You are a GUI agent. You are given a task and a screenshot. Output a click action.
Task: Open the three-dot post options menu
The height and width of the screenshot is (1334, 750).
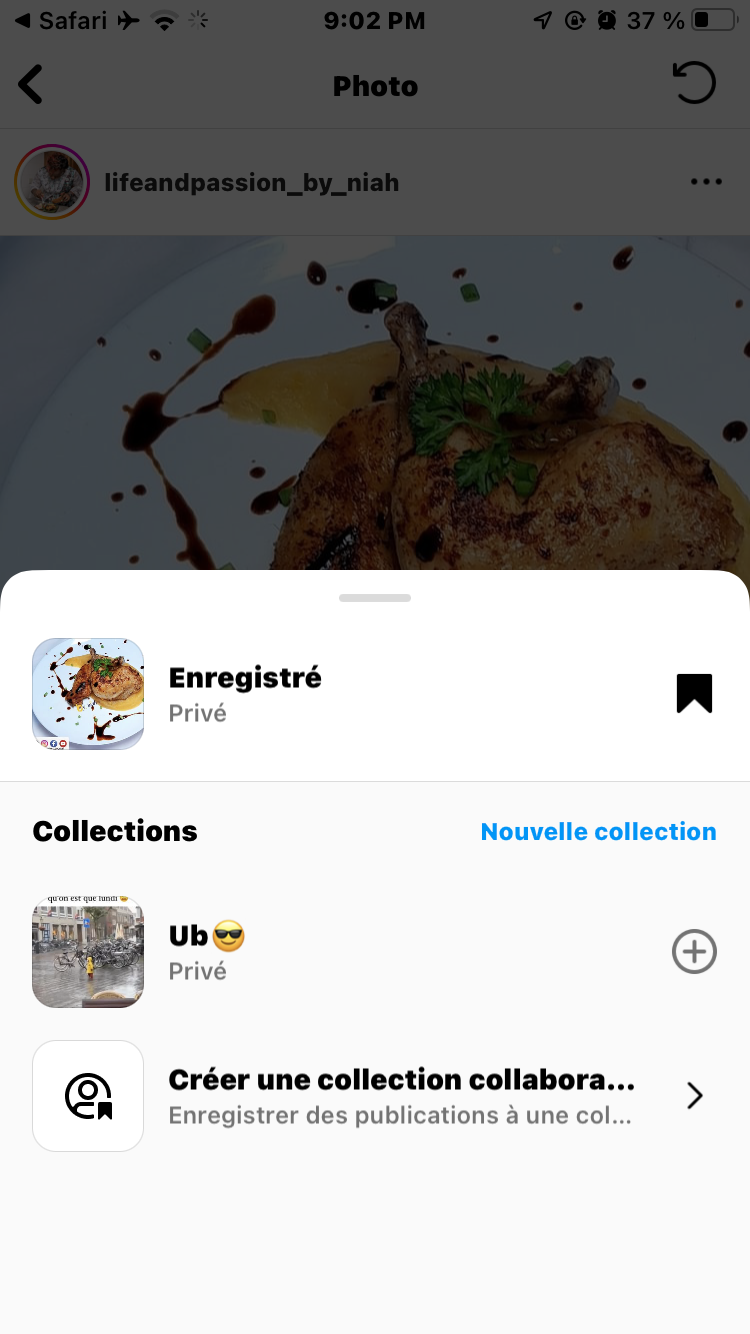706,182
